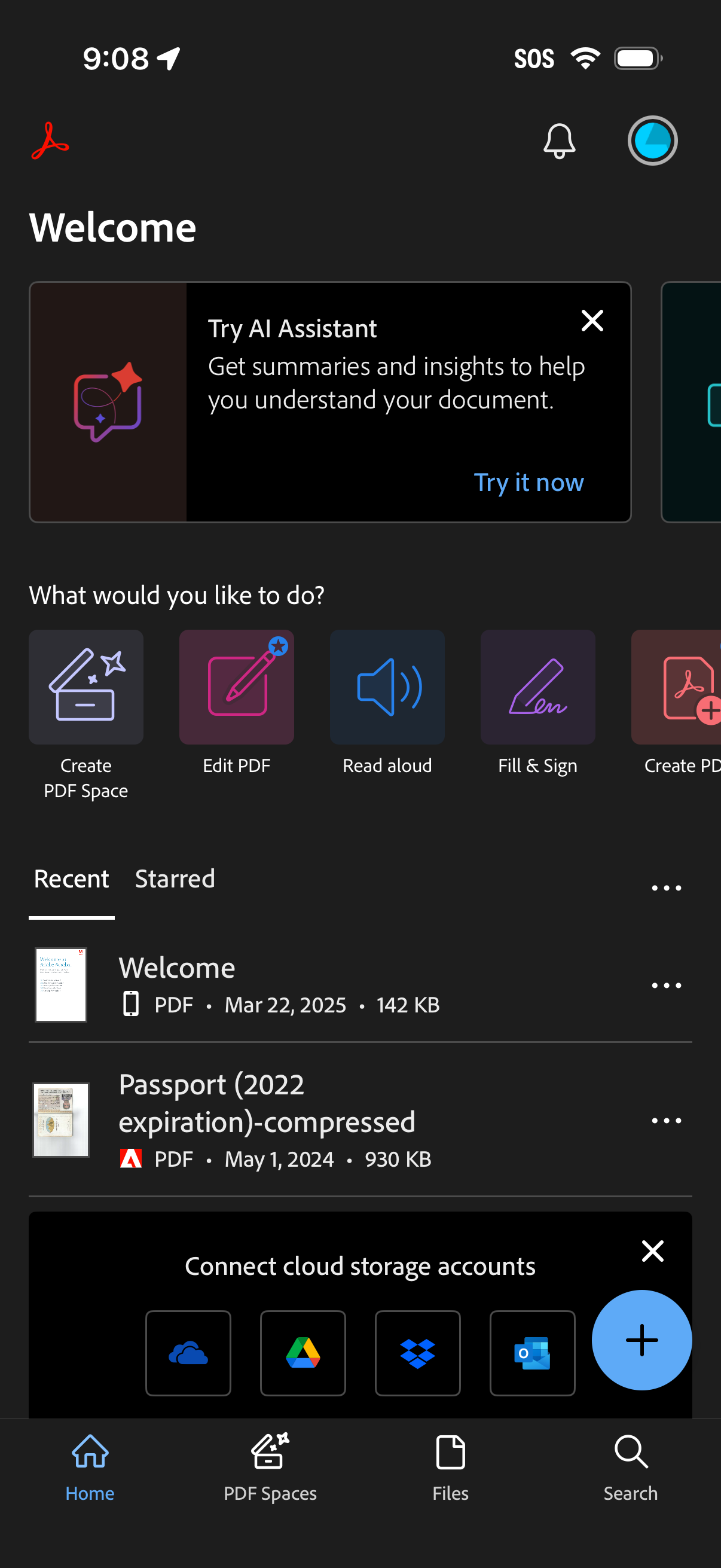Screen dimensions: 721x1568
Task: Connect the OneDrive account
Action: [188, 1353]
